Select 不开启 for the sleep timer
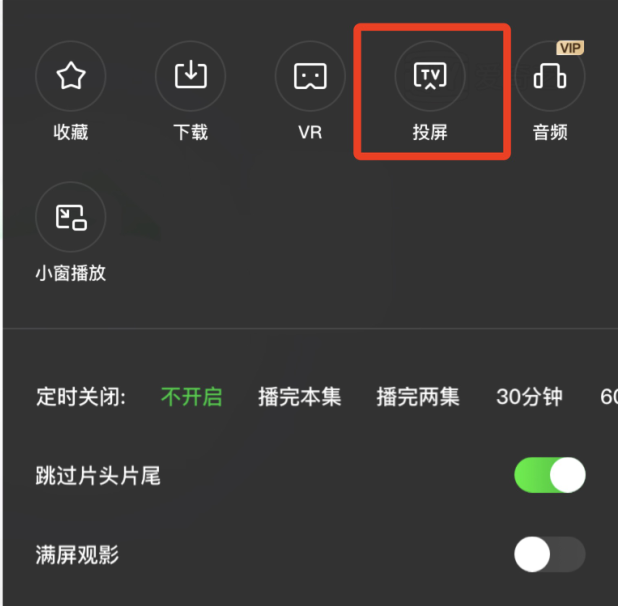Image resolution: width=618 pixels, height=606 pixels. click(x=191, y=397)
